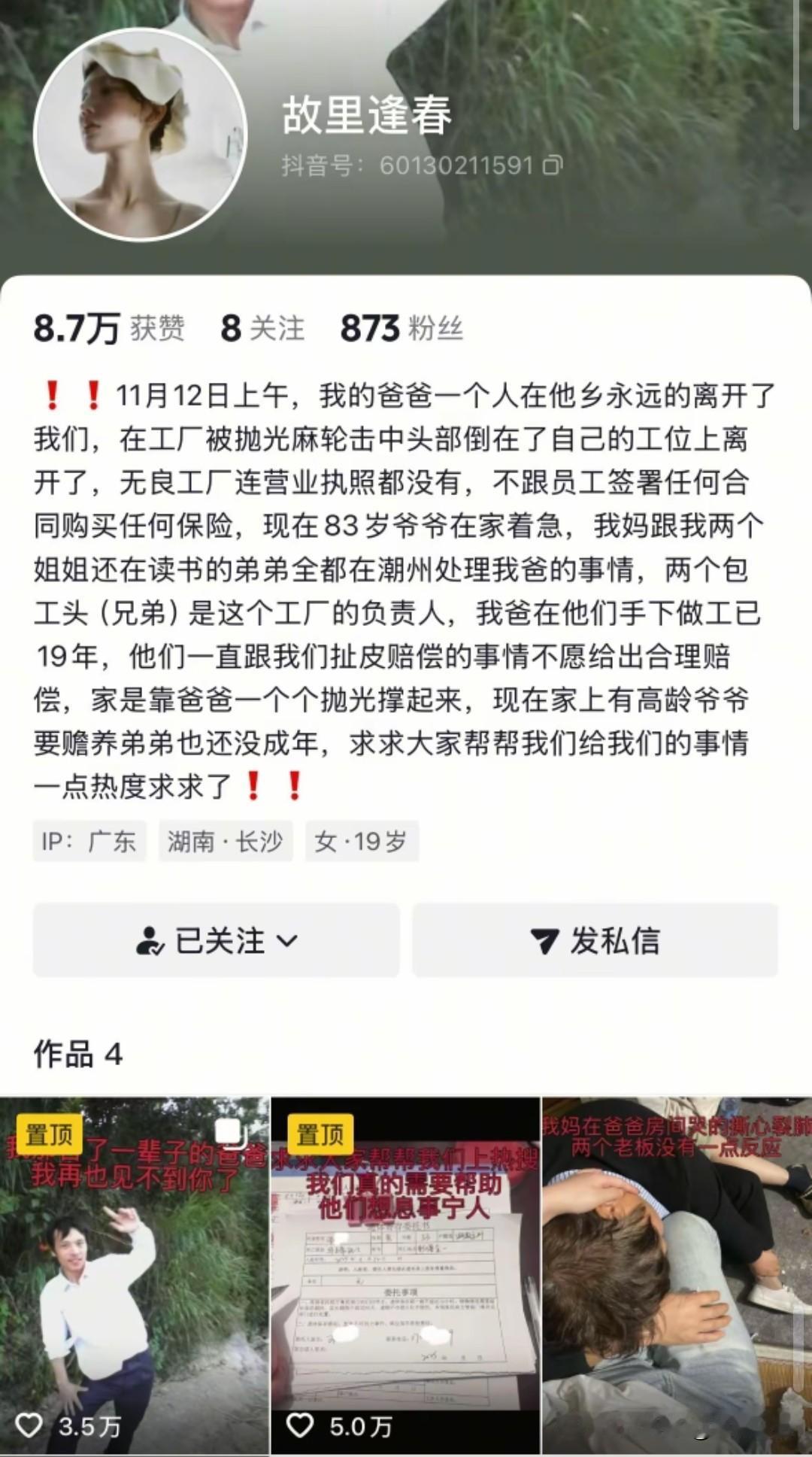This screenshot has width=812, height=1457.
Task: Click the 女·19岁 info tag
Action: point(360,842)
